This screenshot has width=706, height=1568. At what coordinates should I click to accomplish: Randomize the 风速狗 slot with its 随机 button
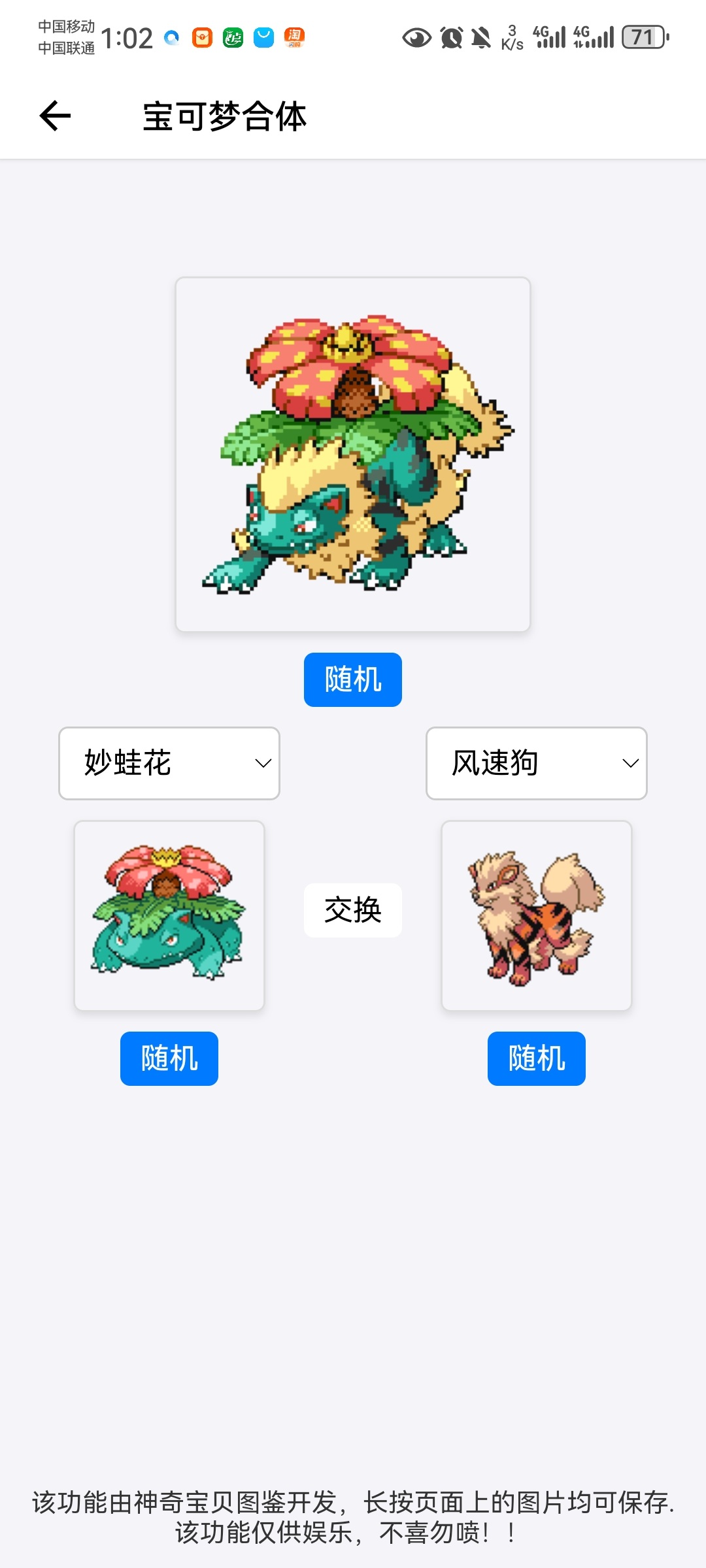(x=537, y=1058)
